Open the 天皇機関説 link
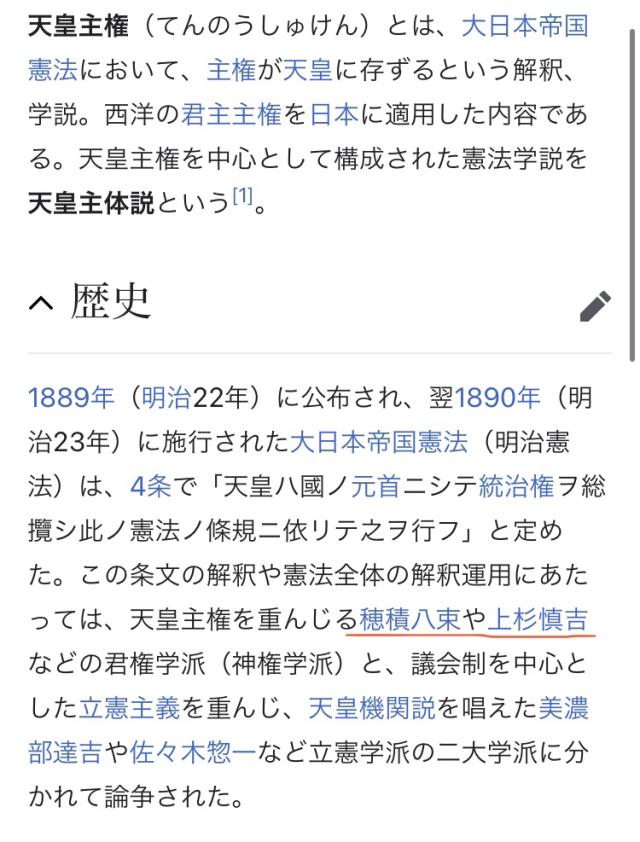 371,709
